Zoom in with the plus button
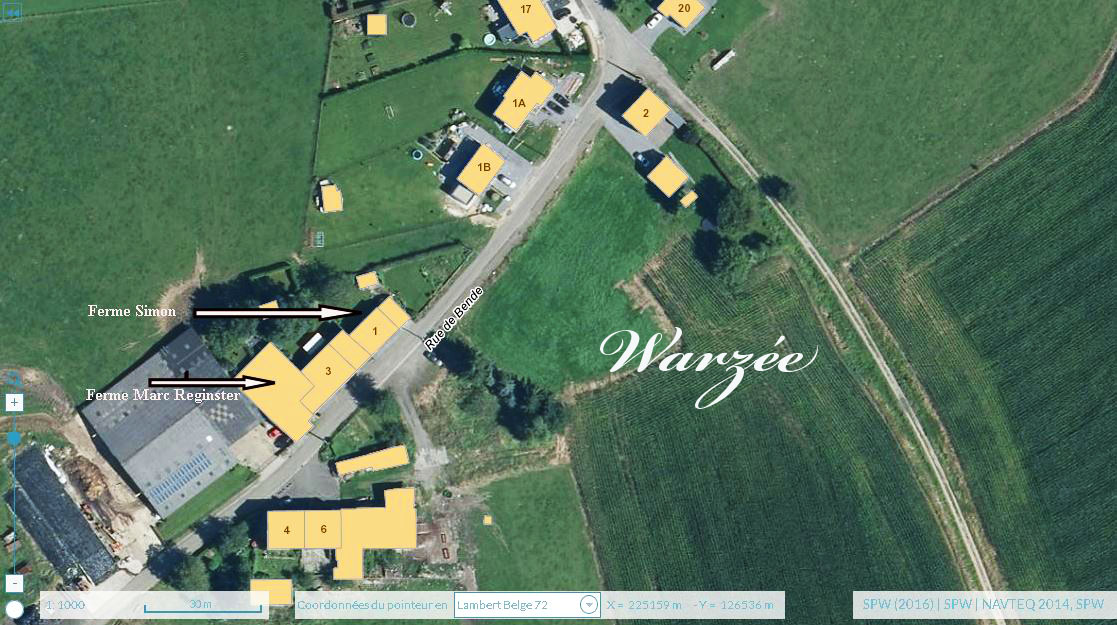1117x625 pixels. [x=14, y=403]
